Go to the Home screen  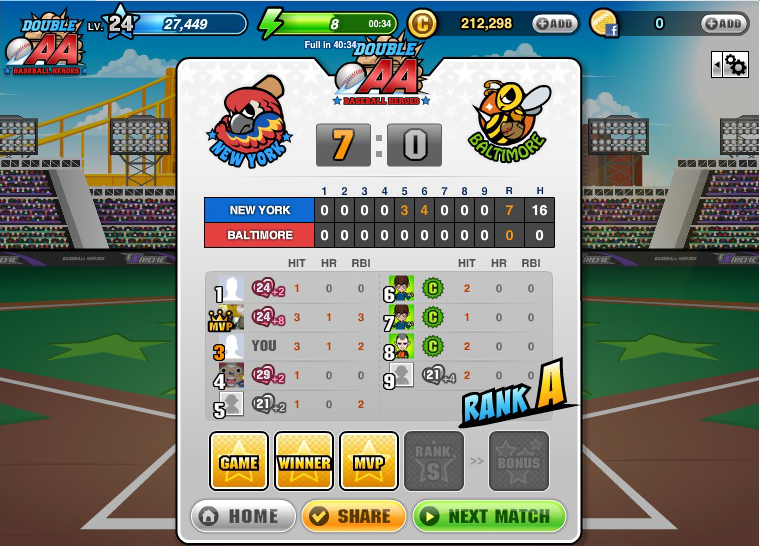[x=243, y=516]
